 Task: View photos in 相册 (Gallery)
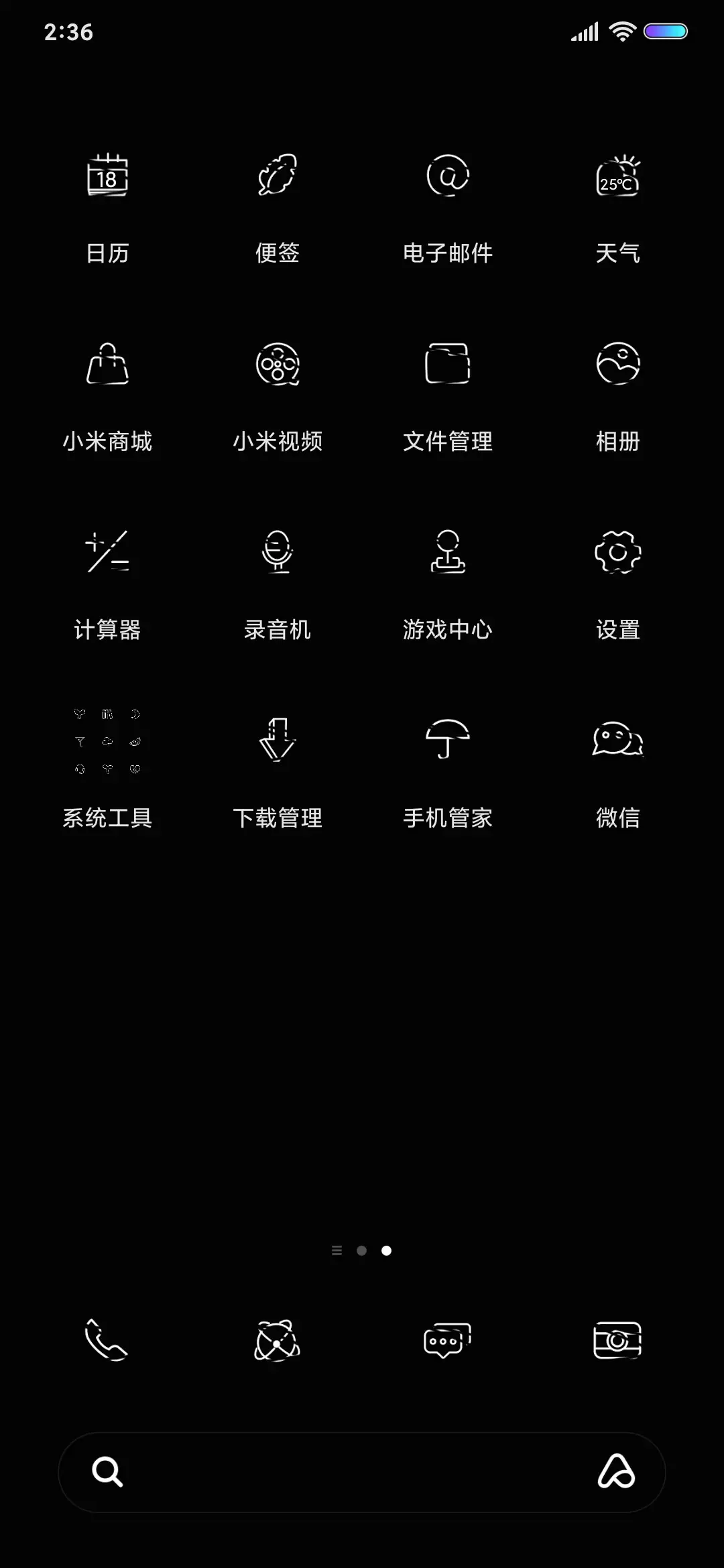[618, 365]
